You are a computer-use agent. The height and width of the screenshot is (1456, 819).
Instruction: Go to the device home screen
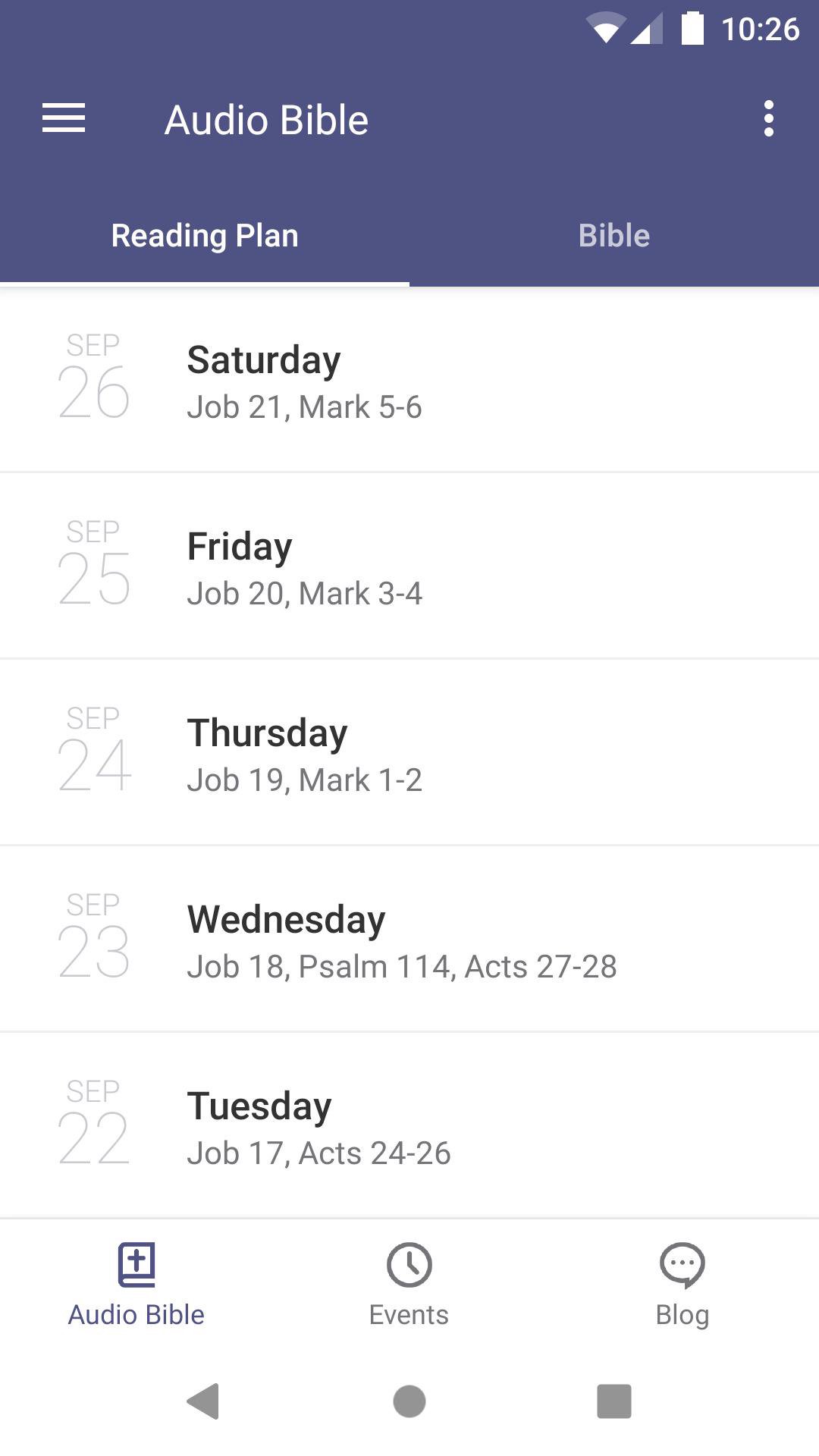[409, 1401]
